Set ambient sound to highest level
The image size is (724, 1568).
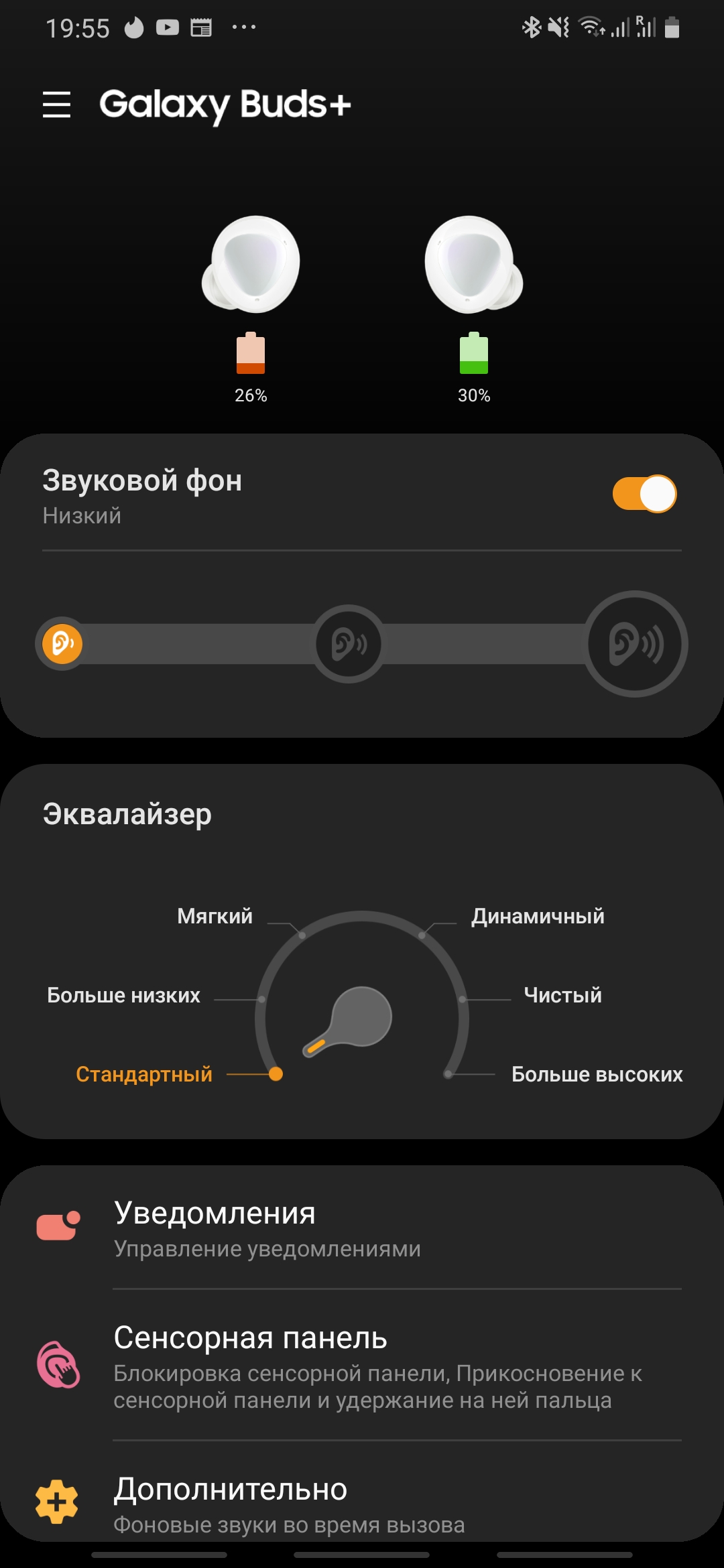click(x=635, y=644)
